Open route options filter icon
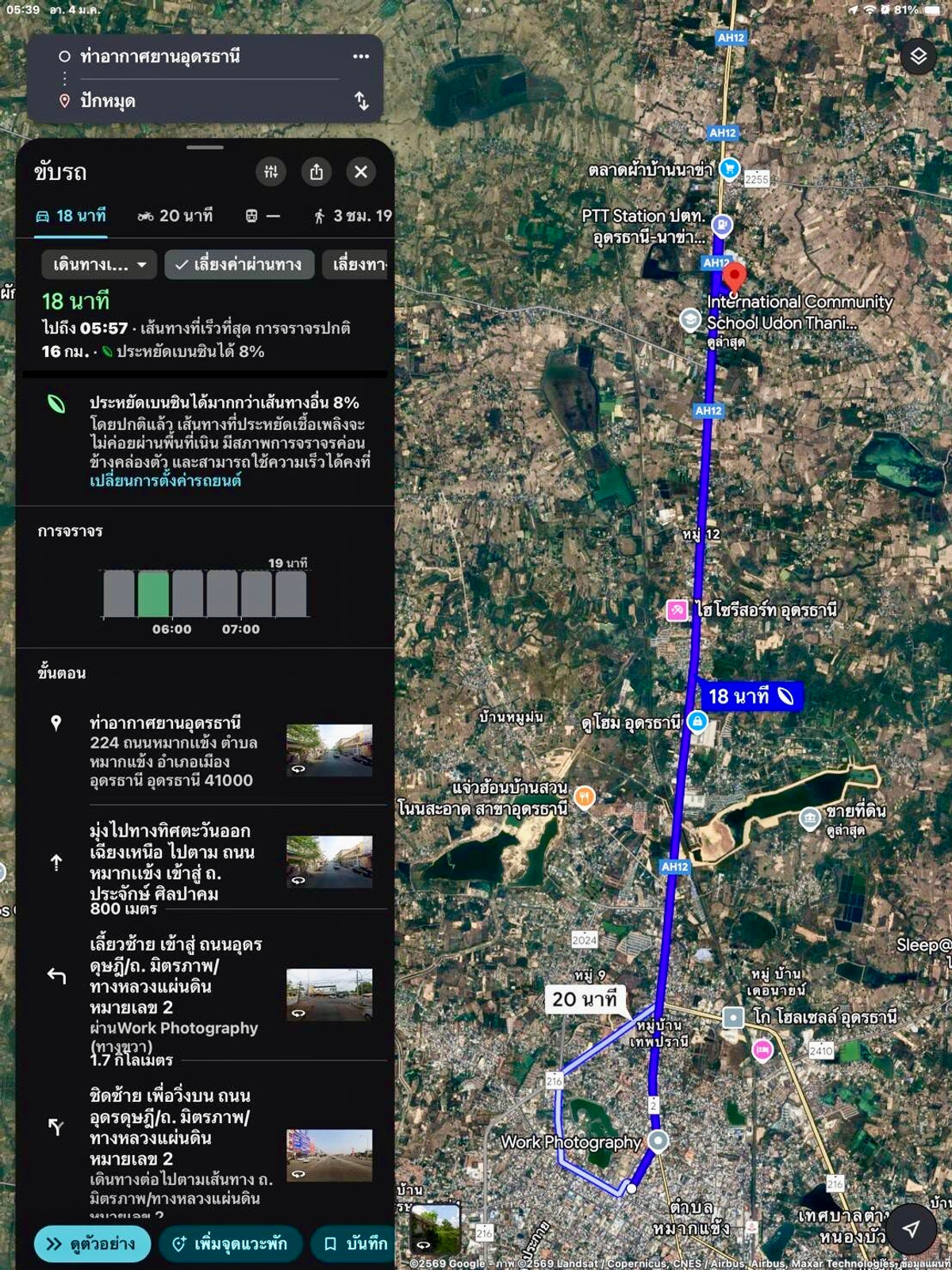This screenshot has width=952, height=1270. click(x=271, y=171)
